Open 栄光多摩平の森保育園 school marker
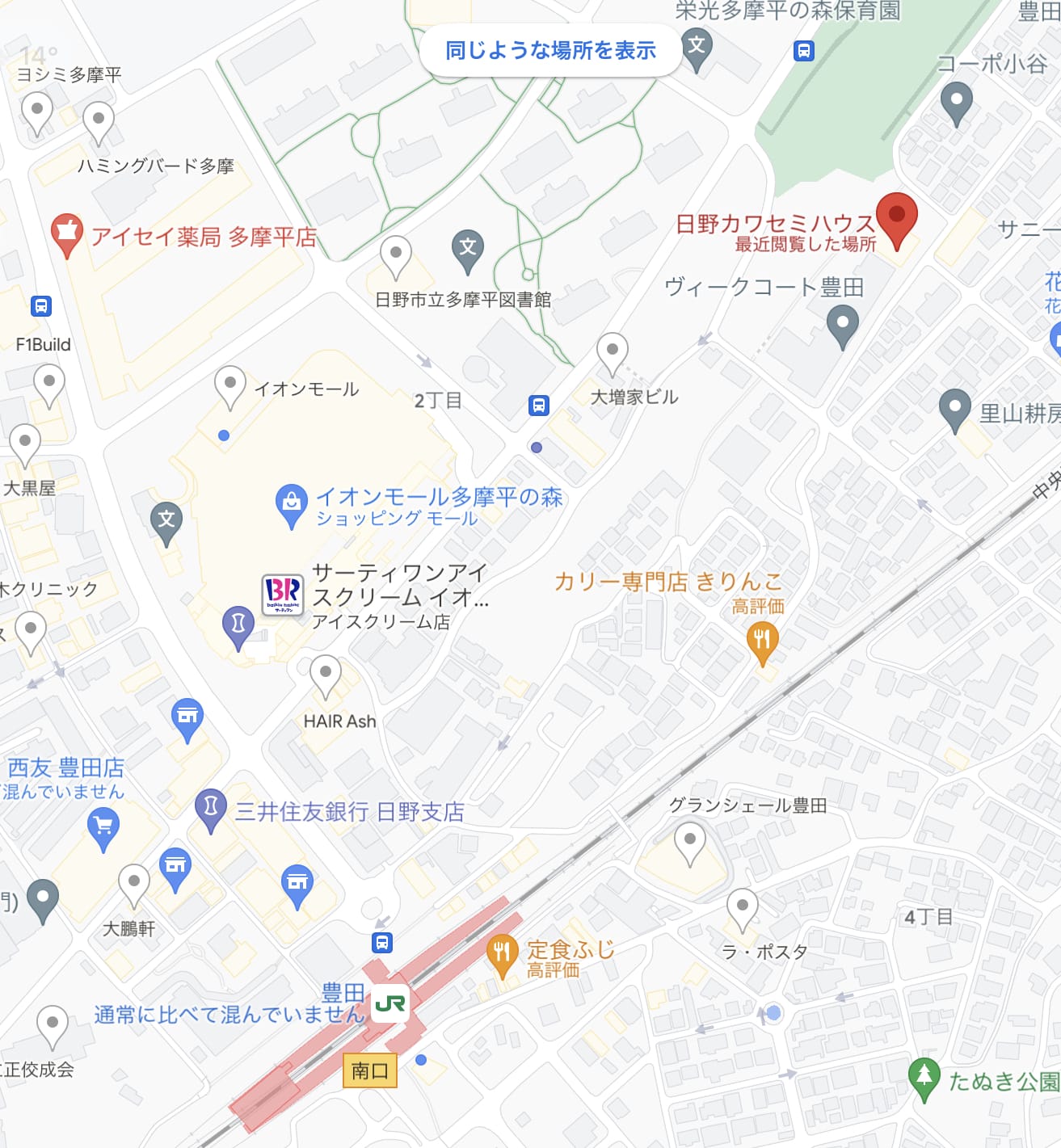Viewport: 1061px width, 1148px height. 697,47
